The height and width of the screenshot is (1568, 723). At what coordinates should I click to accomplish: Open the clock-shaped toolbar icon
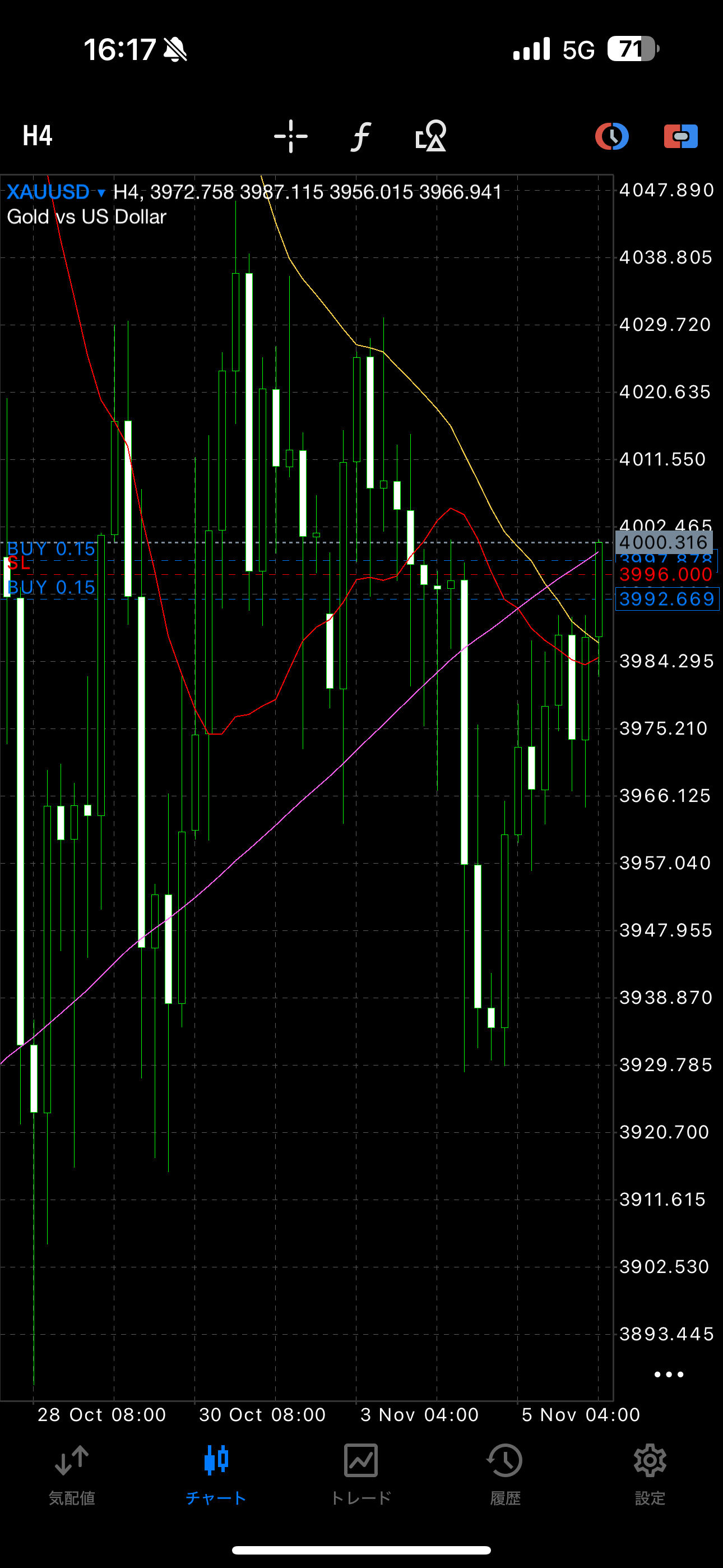pyautogui.click(x=611, y=136)
